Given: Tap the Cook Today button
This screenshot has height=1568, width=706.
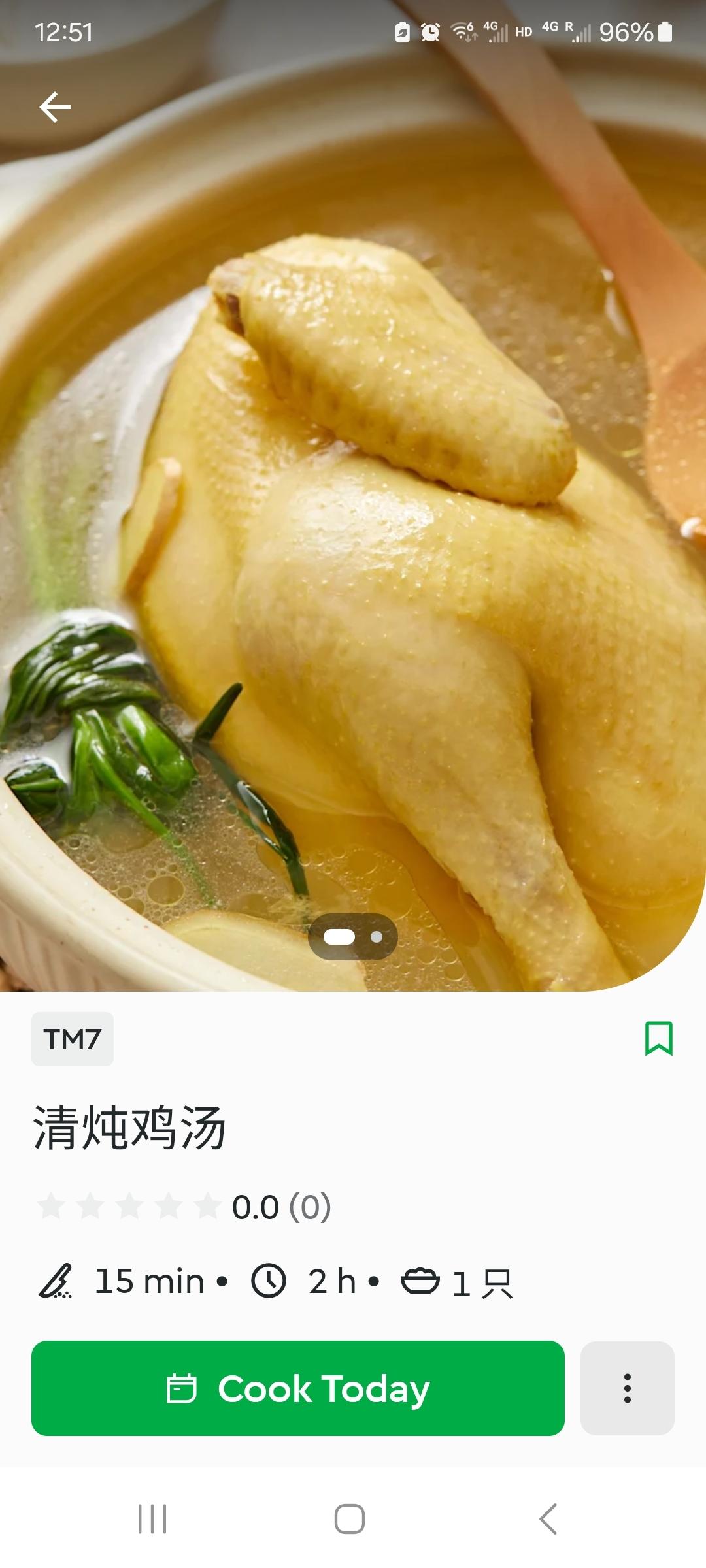Looking at the screenshot, I should click(298, 1388).
